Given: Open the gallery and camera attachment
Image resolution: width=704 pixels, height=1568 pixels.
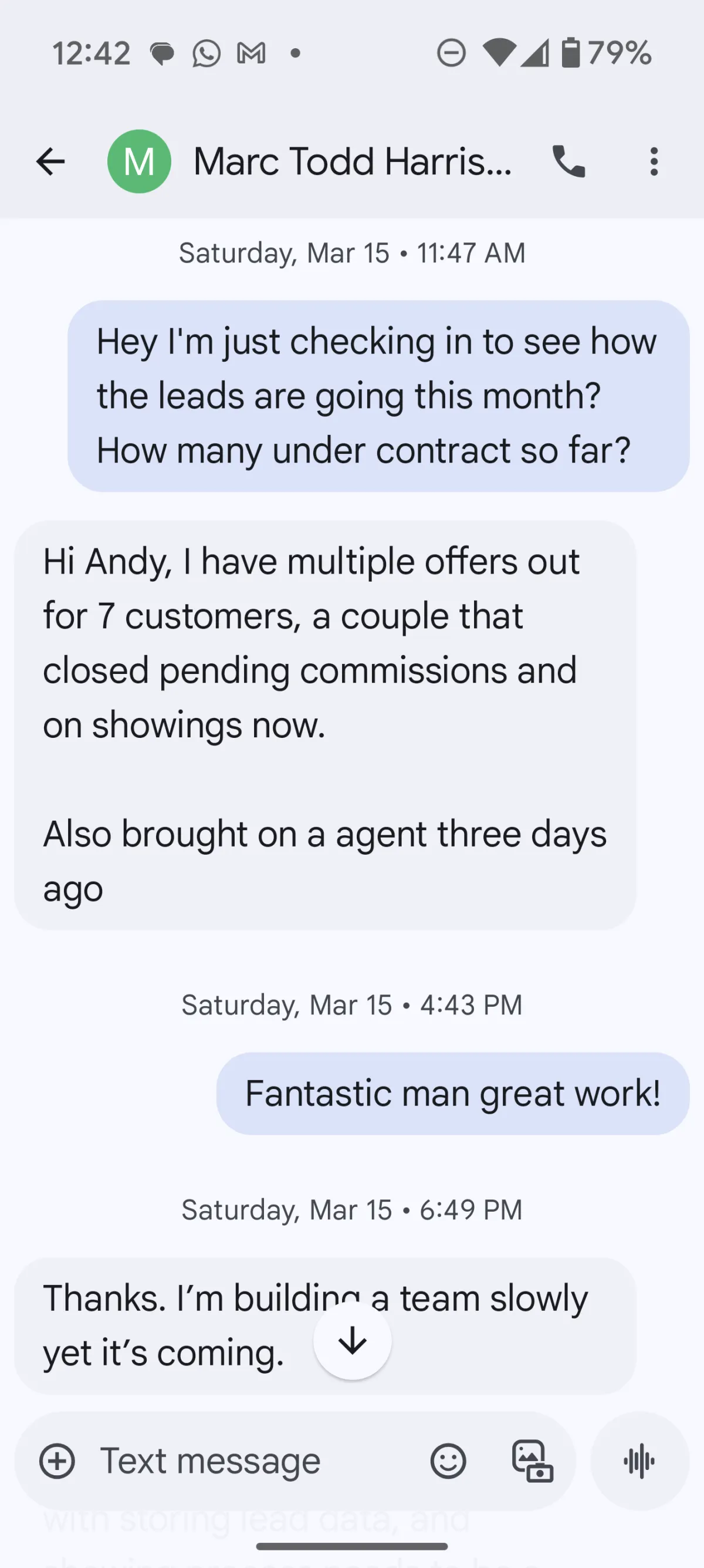Looking at the screenshot, I should pyautogui.click(x=533, y=1461).
